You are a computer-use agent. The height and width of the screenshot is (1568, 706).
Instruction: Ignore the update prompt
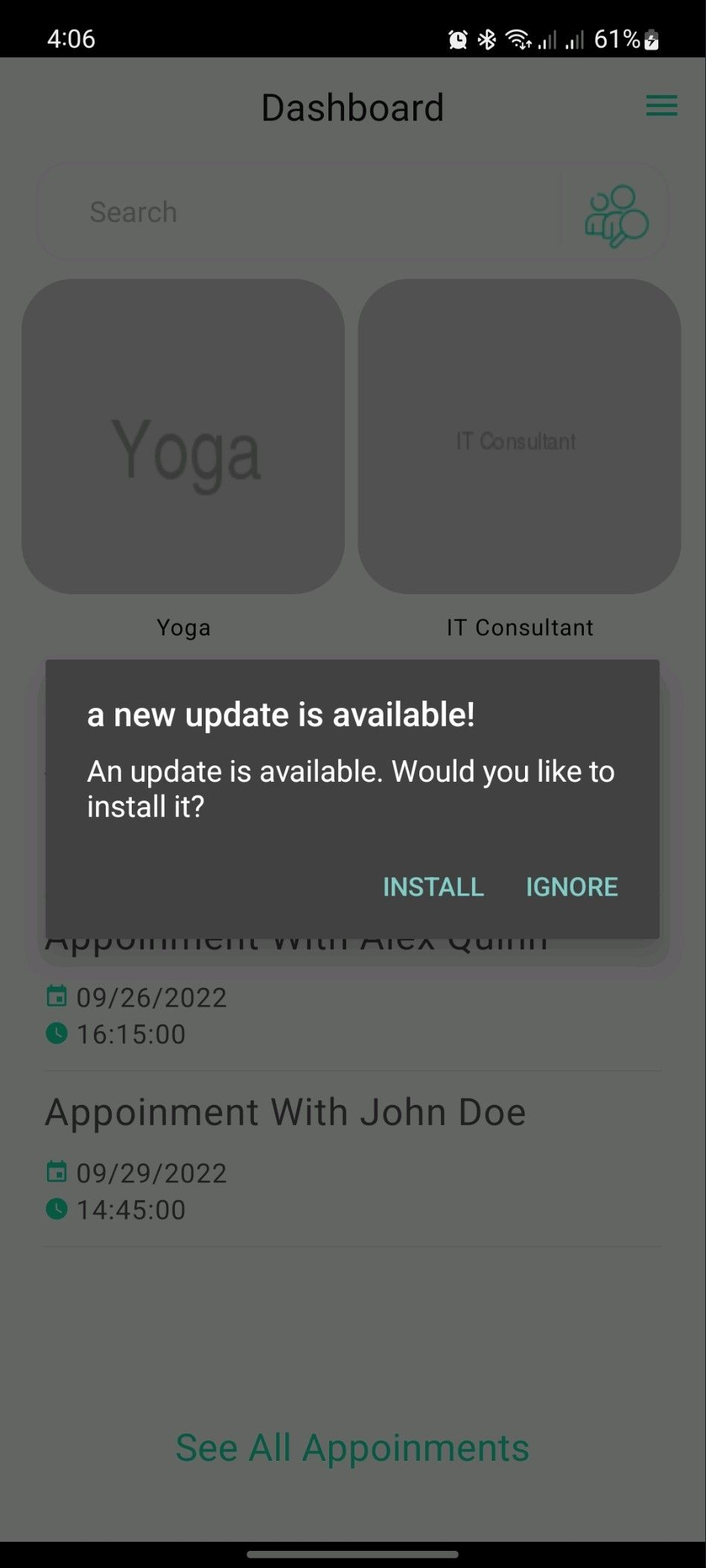point(571,887)
